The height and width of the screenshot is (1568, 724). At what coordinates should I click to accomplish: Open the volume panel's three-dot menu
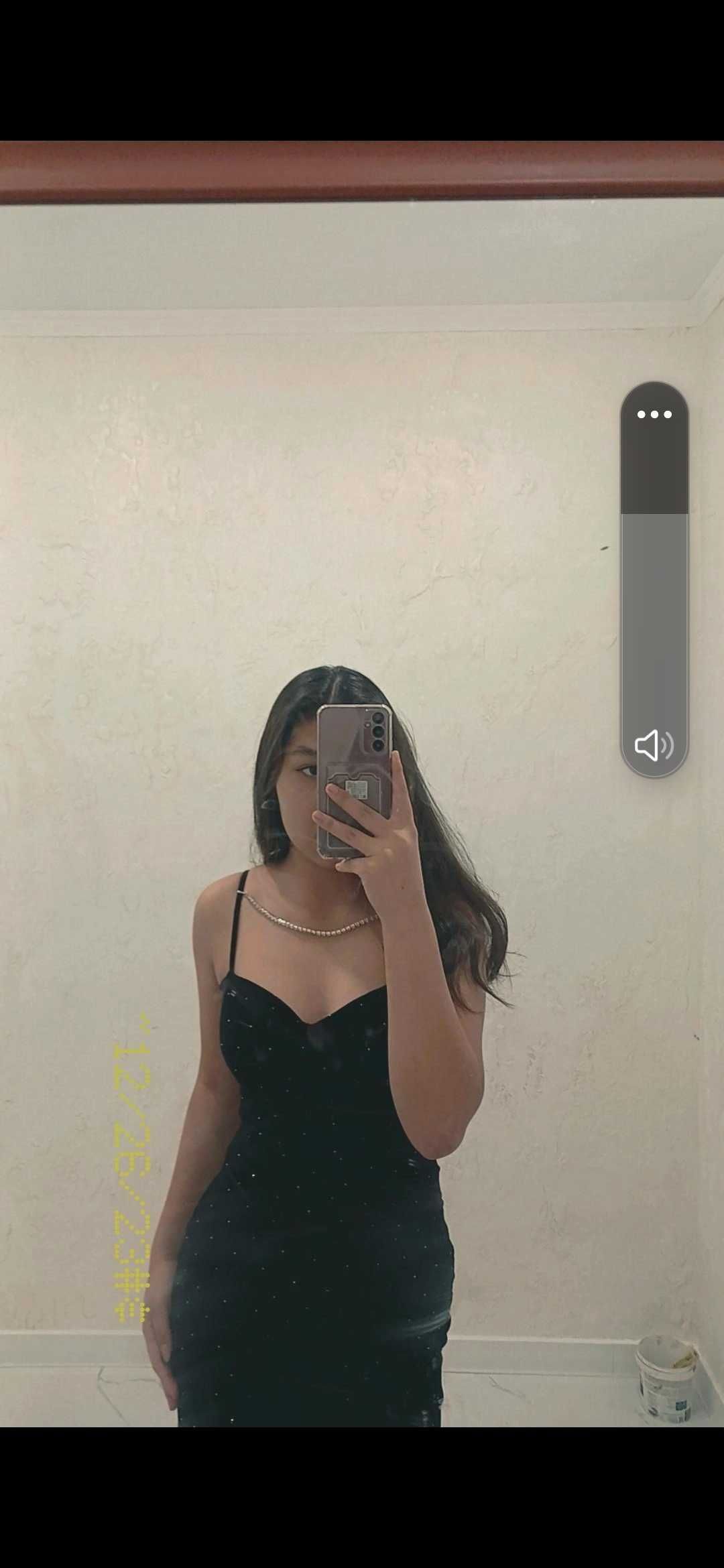[654, 415]
